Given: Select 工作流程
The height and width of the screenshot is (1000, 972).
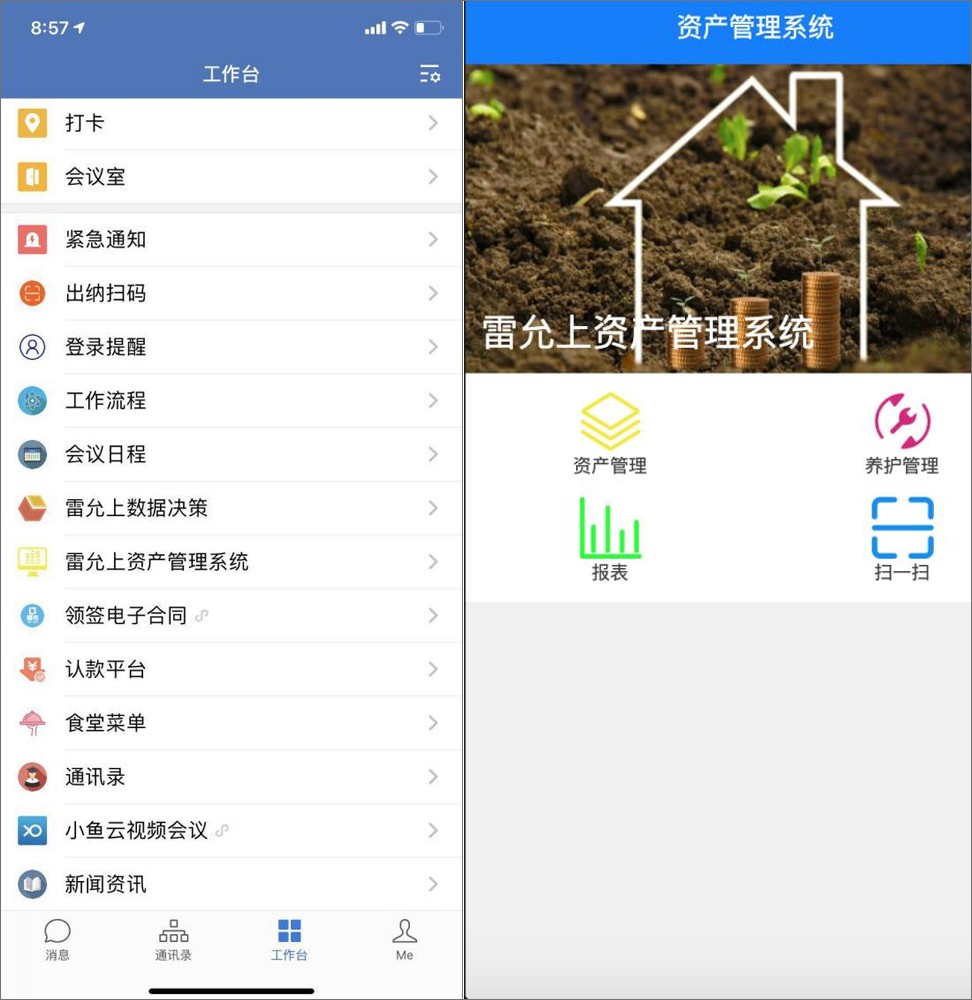Looking at the screenshot, I should click(230, 401).
